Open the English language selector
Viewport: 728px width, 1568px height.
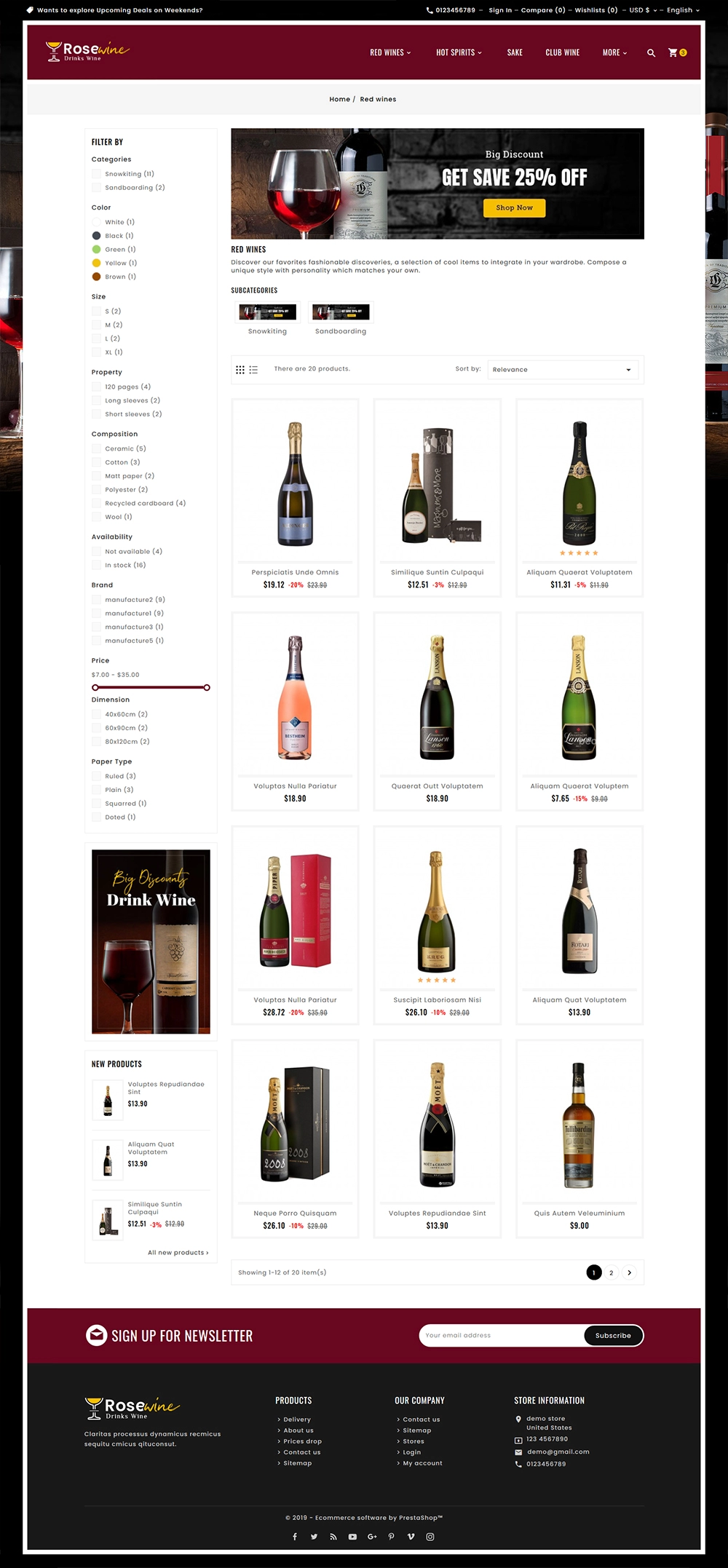tap(683, 10)
